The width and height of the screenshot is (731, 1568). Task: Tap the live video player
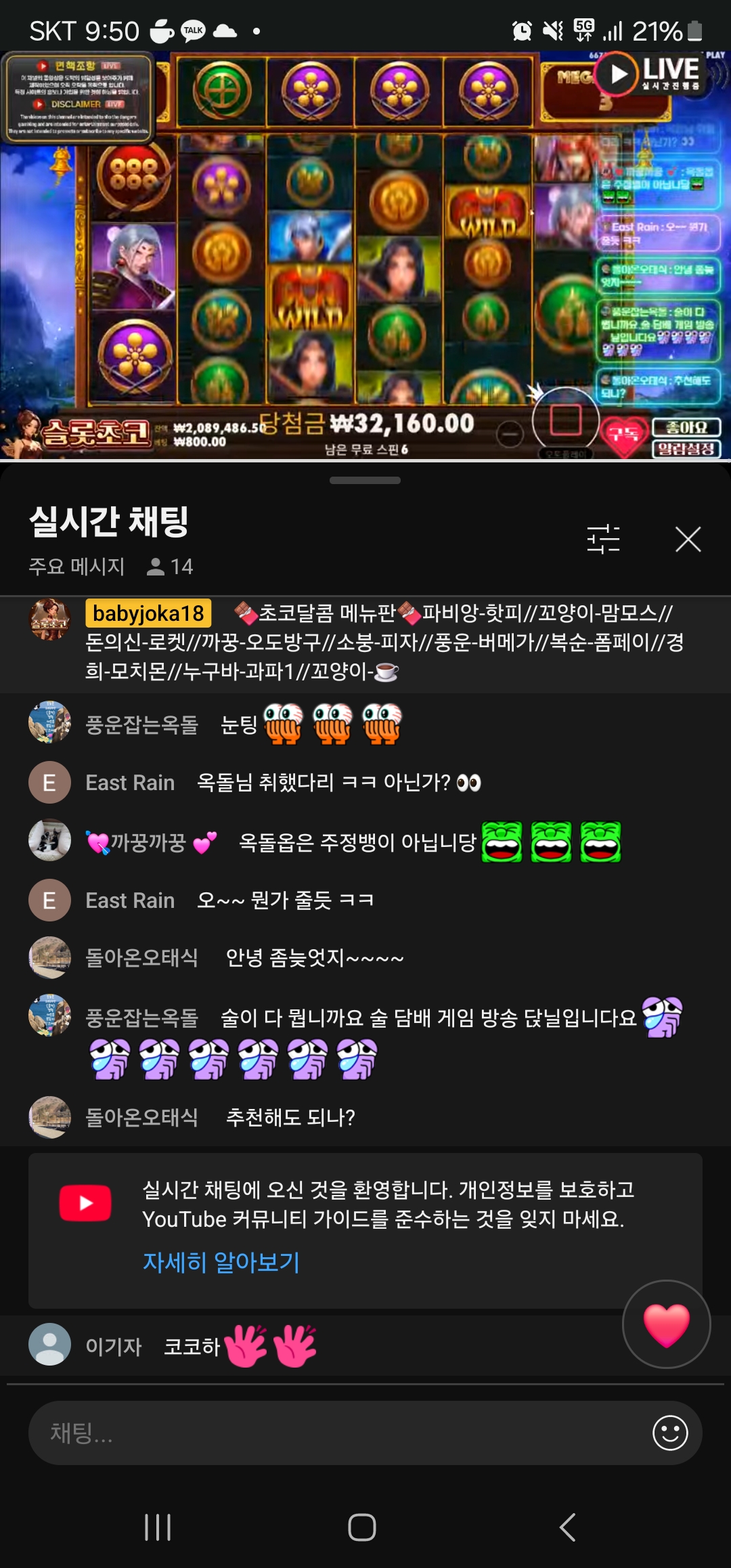[x=365, y=257]
